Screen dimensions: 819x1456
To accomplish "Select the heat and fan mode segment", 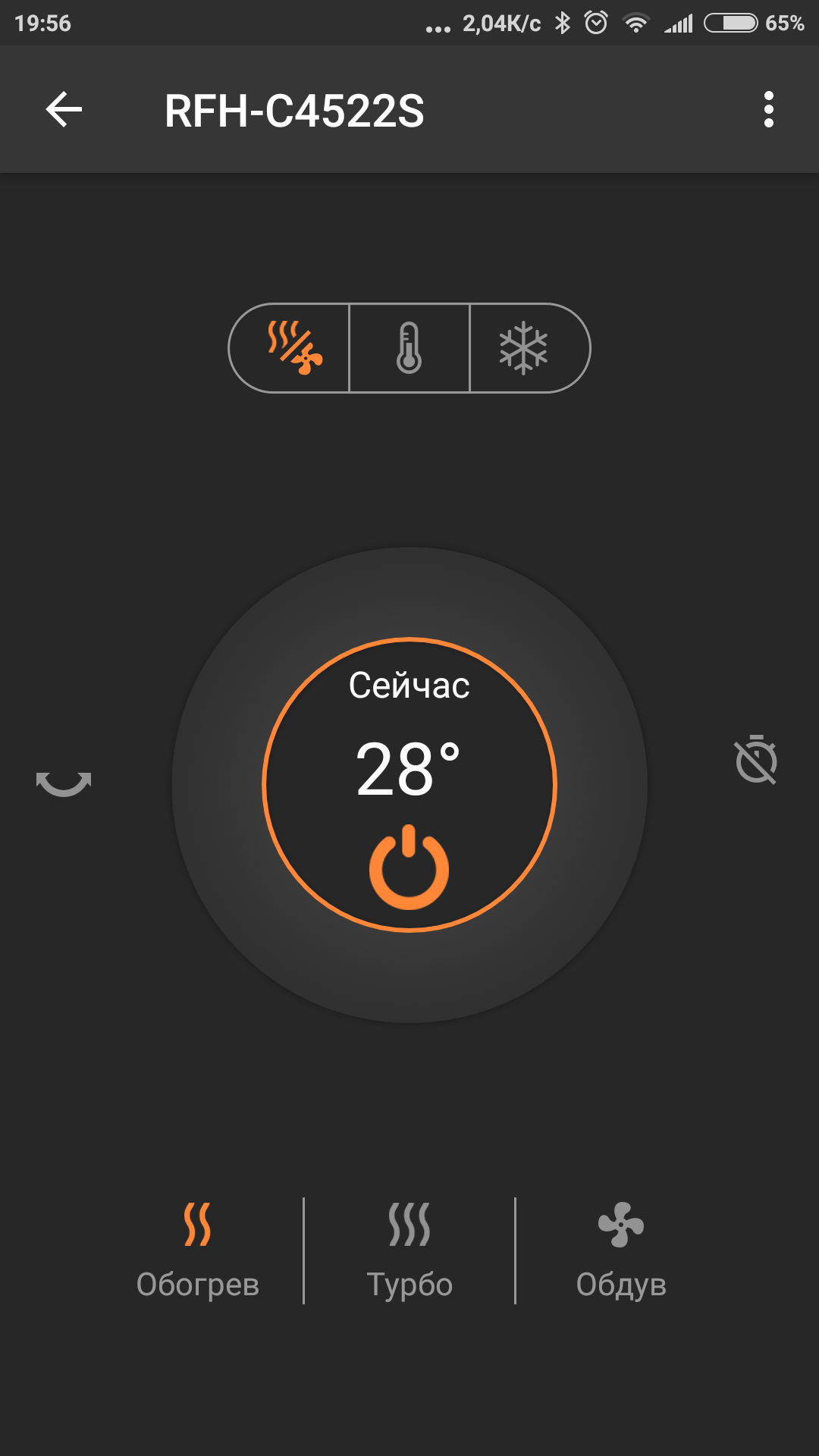I will click(x=293, y=348).
